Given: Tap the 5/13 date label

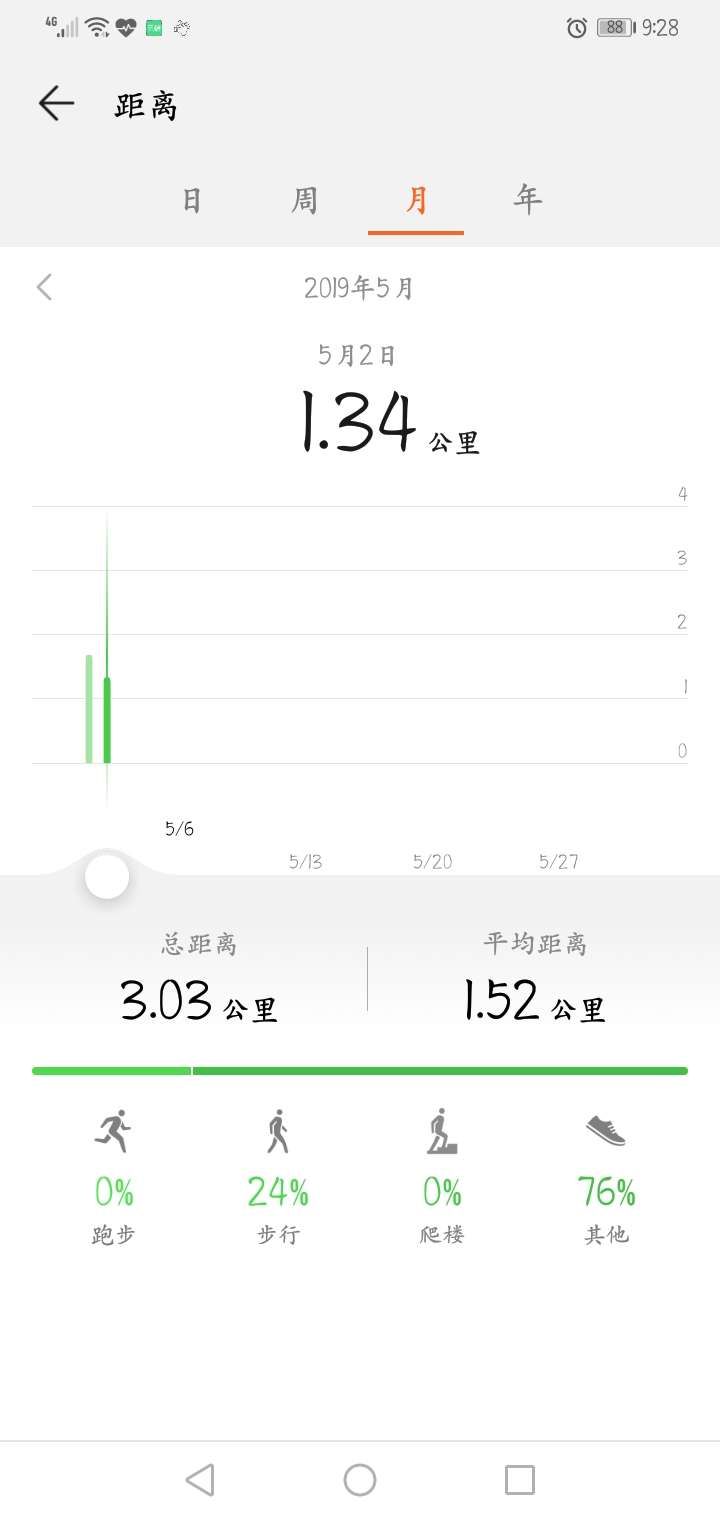Looking at the screenshot, I should 304,861.
